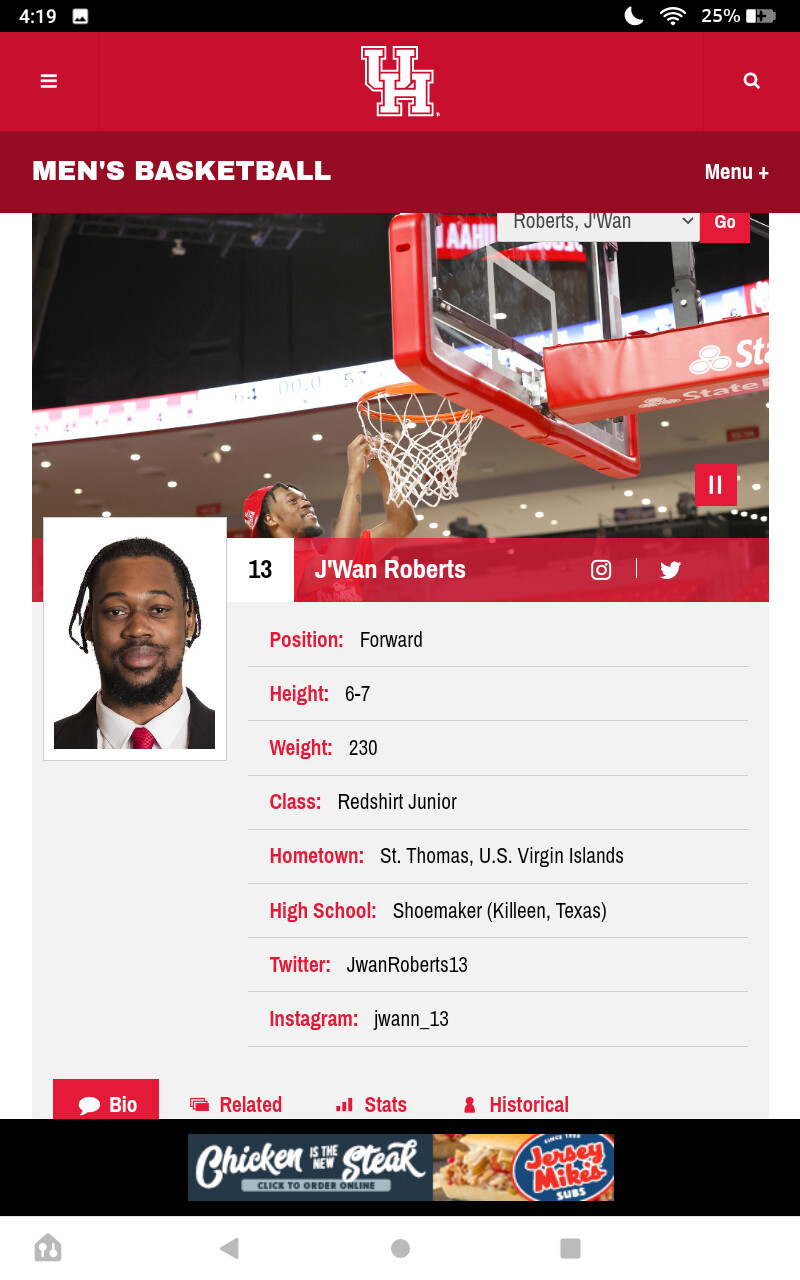Tap the Go button next to player selector
The image size is (800, 1280).
pos(725,223)
